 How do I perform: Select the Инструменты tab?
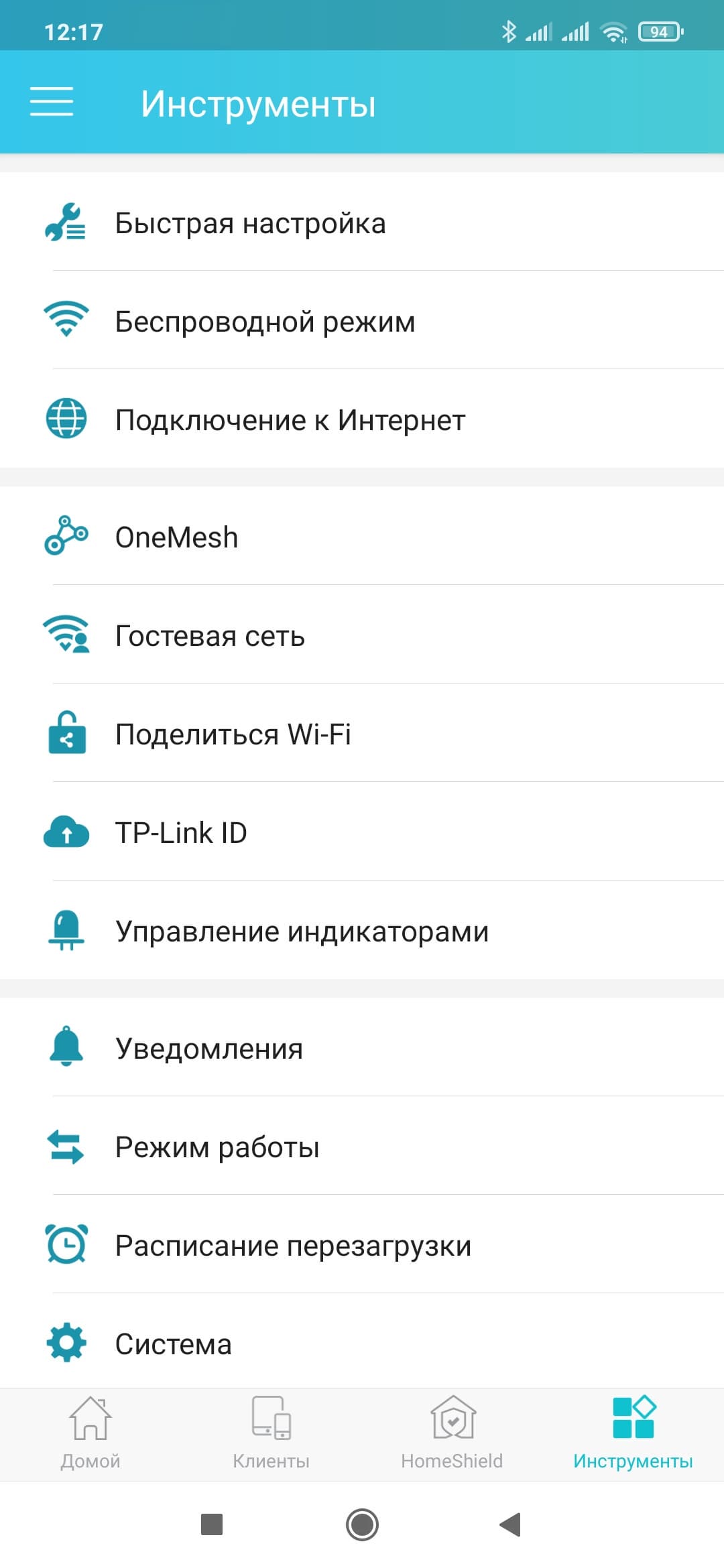(633, 1433)
